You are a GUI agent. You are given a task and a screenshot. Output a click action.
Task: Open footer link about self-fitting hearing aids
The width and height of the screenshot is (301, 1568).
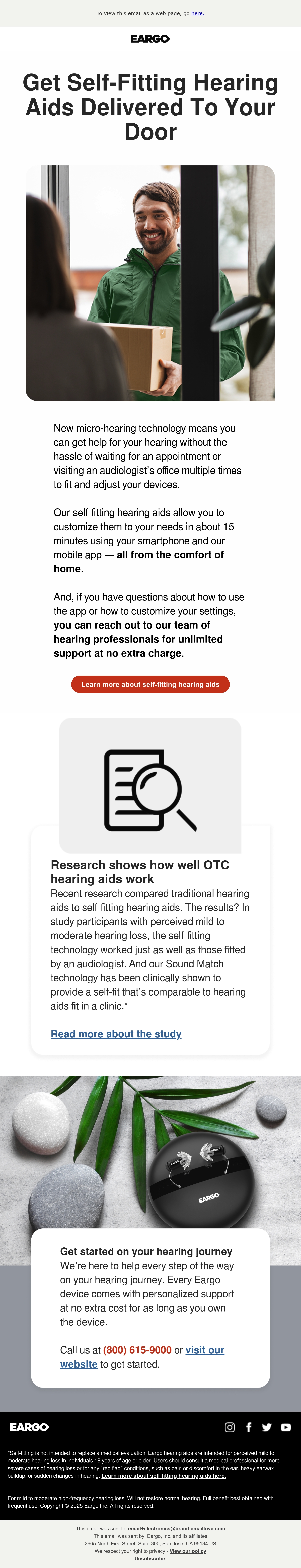pos(164,1476)
